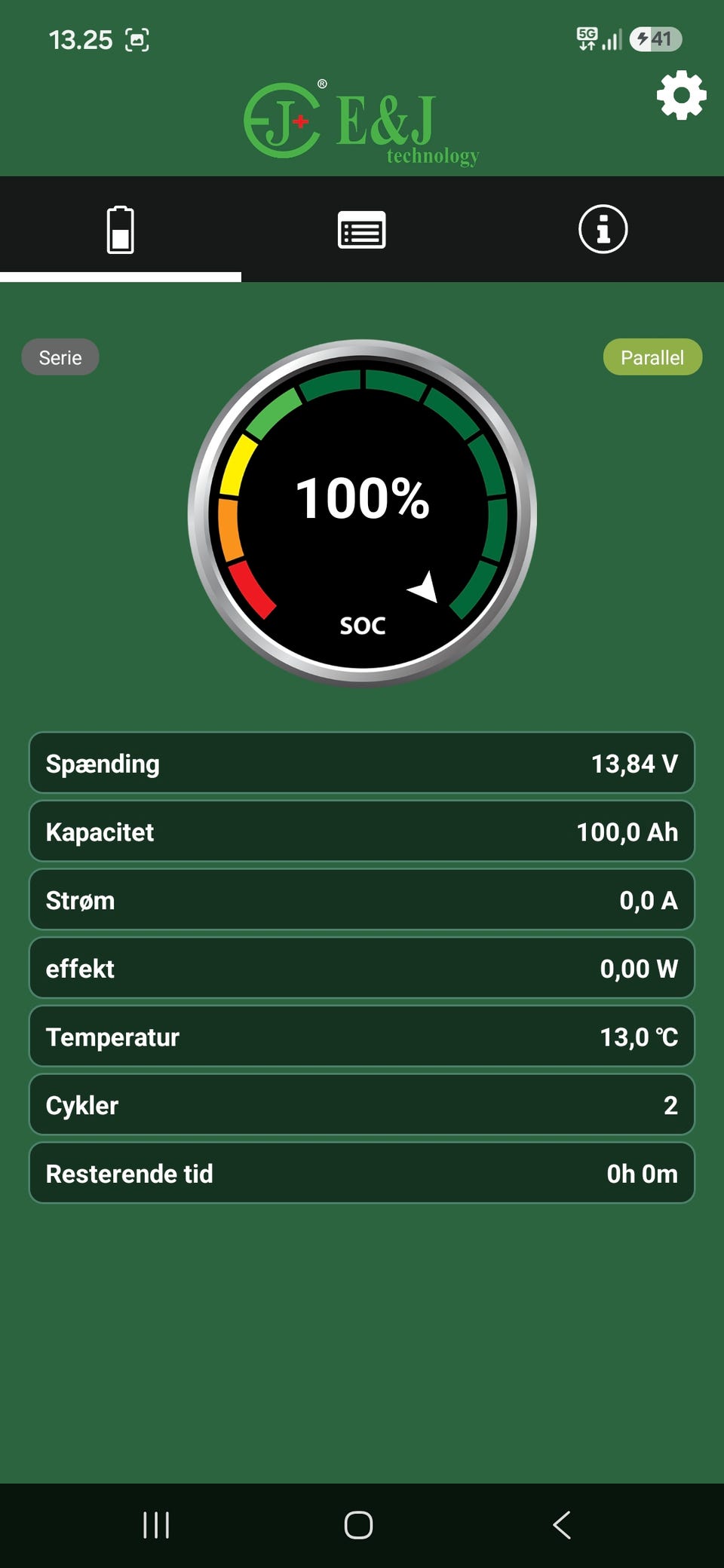Open the cell details list tab
The width and height of the screenshot is (724, 1568).
point(362,229)
